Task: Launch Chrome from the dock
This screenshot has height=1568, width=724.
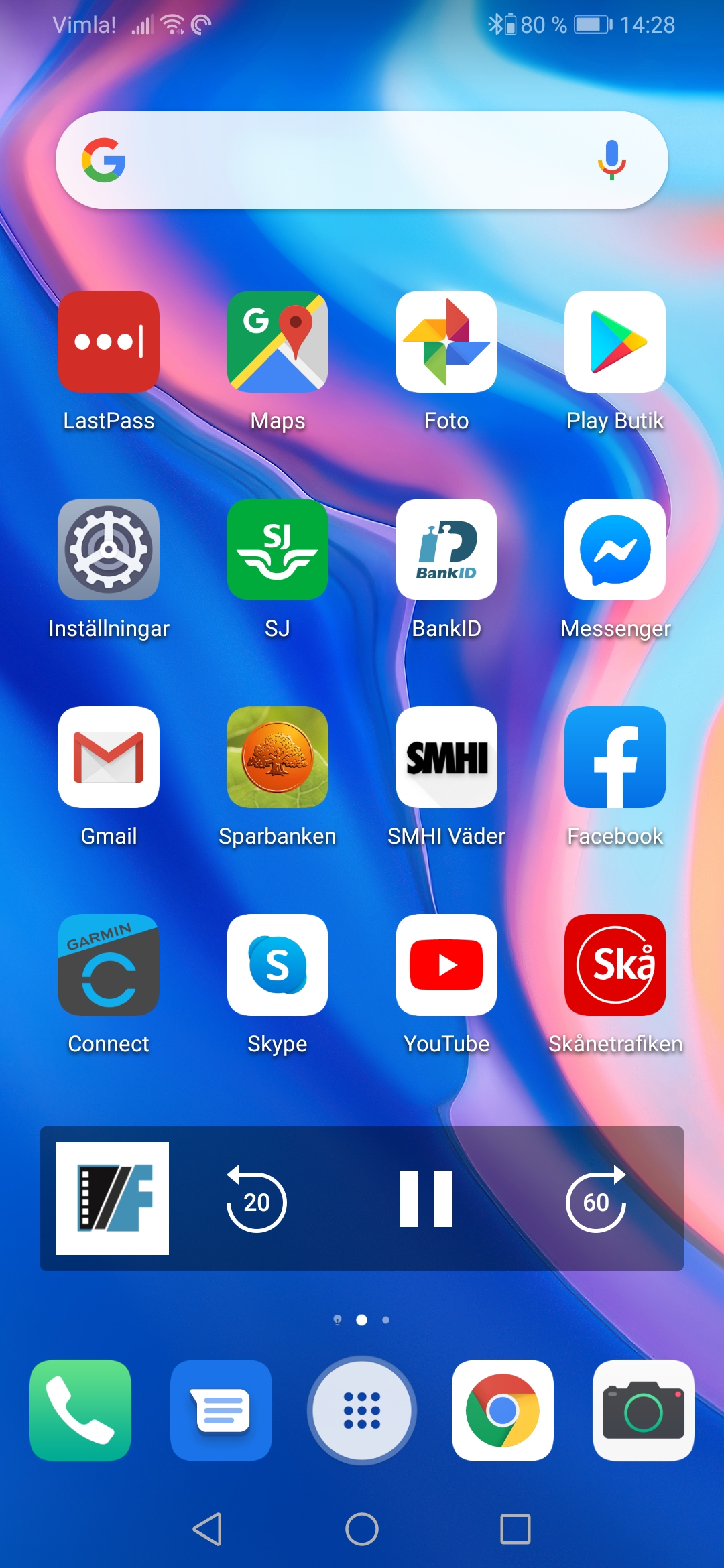Action: [503, 1411]
